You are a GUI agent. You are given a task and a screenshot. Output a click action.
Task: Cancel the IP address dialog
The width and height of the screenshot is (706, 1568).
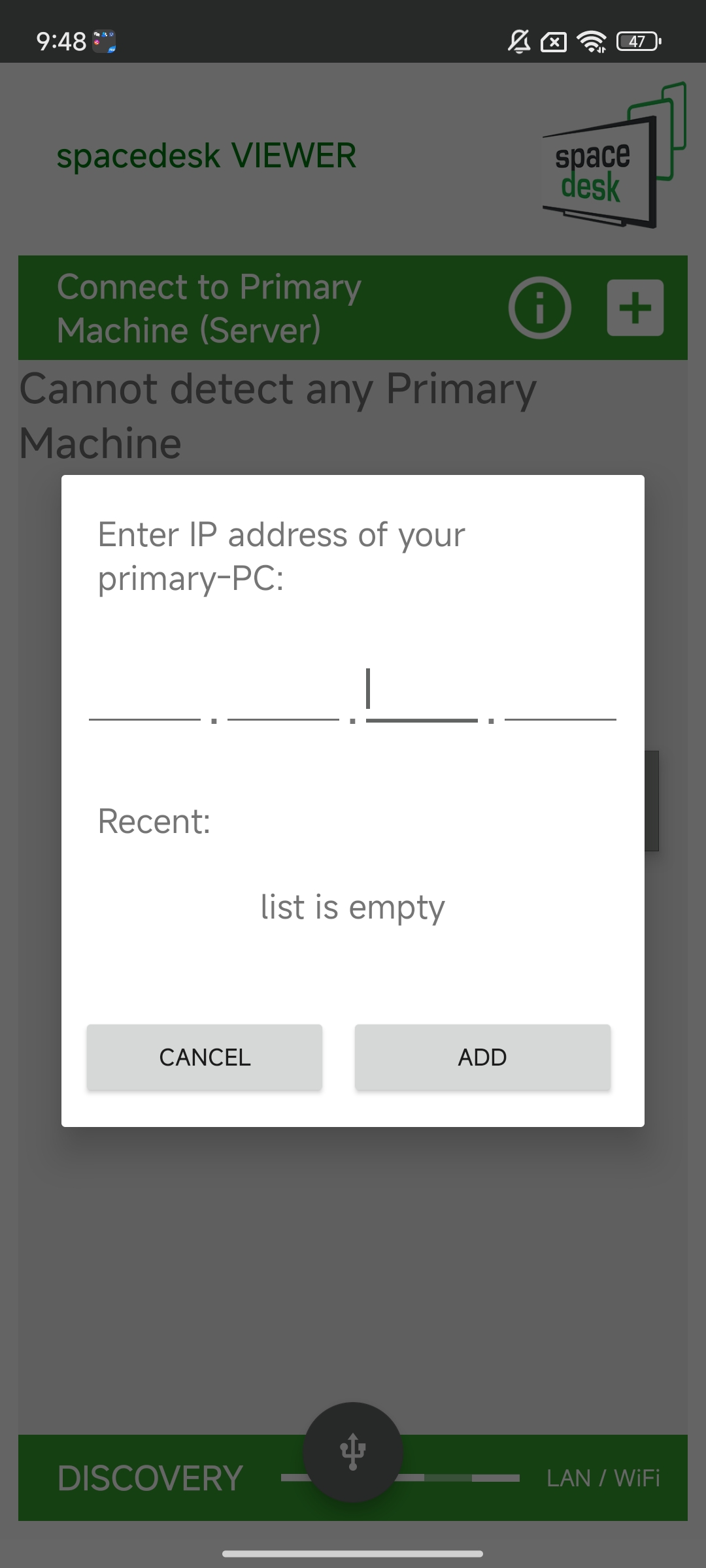(204, 1056)
